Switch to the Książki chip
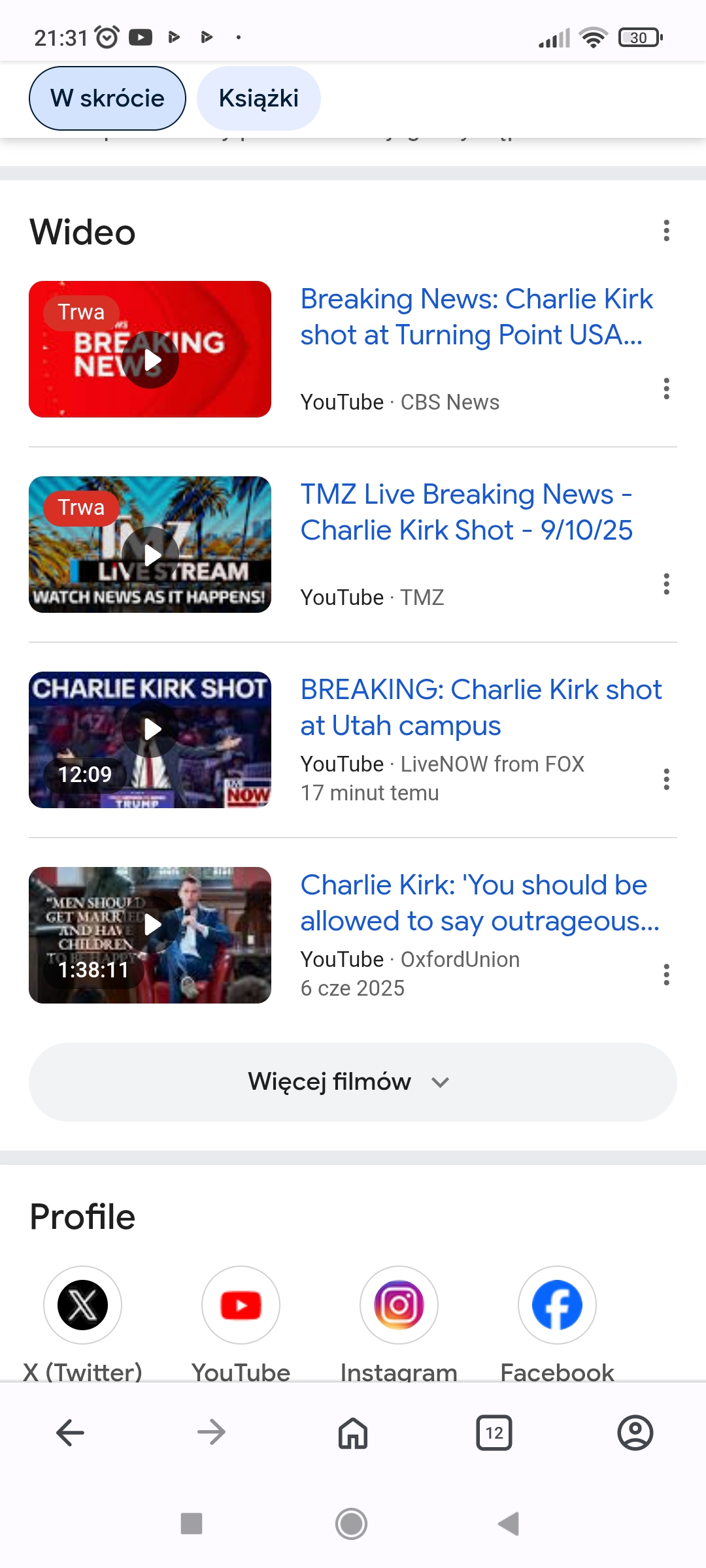Screen dimensions: 706x1568 258,98
